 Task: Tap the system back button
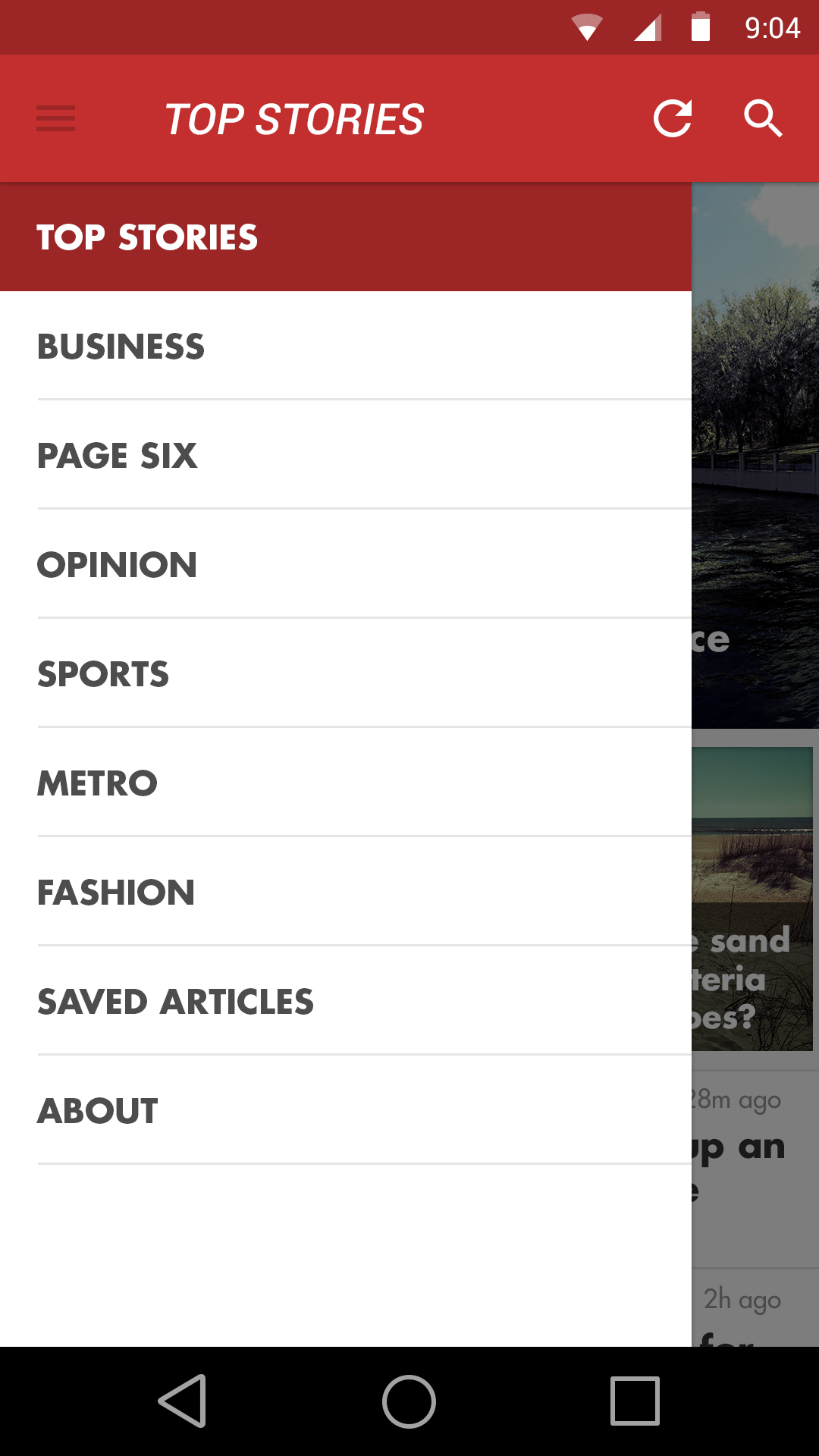pos(183,1401)
